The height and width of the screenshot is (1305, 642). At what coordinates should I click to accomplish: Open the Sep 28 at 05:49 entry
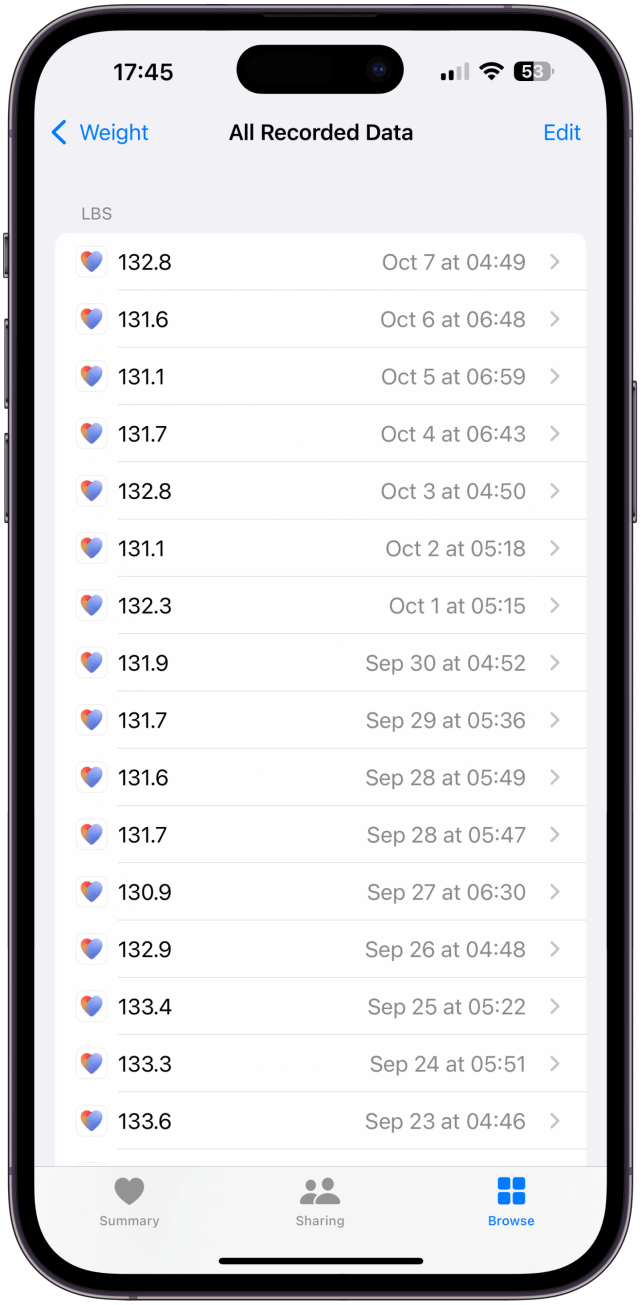(x=320, y=778)
